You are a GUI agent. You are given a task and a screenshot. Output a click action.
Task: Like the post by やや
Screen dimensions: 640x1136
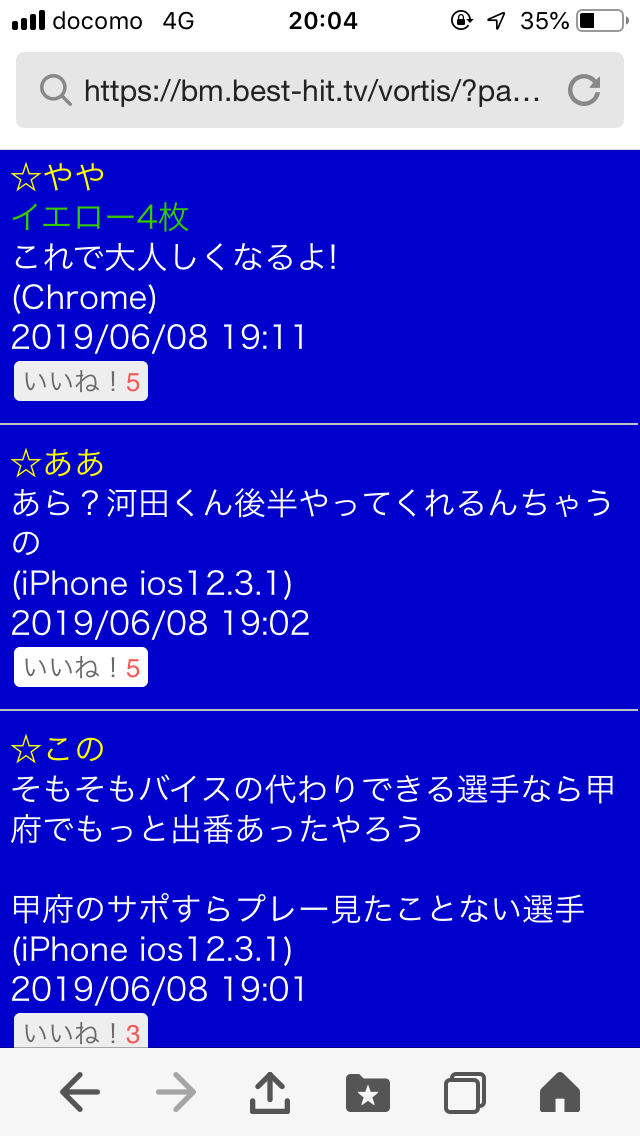(x=81, y=383)
